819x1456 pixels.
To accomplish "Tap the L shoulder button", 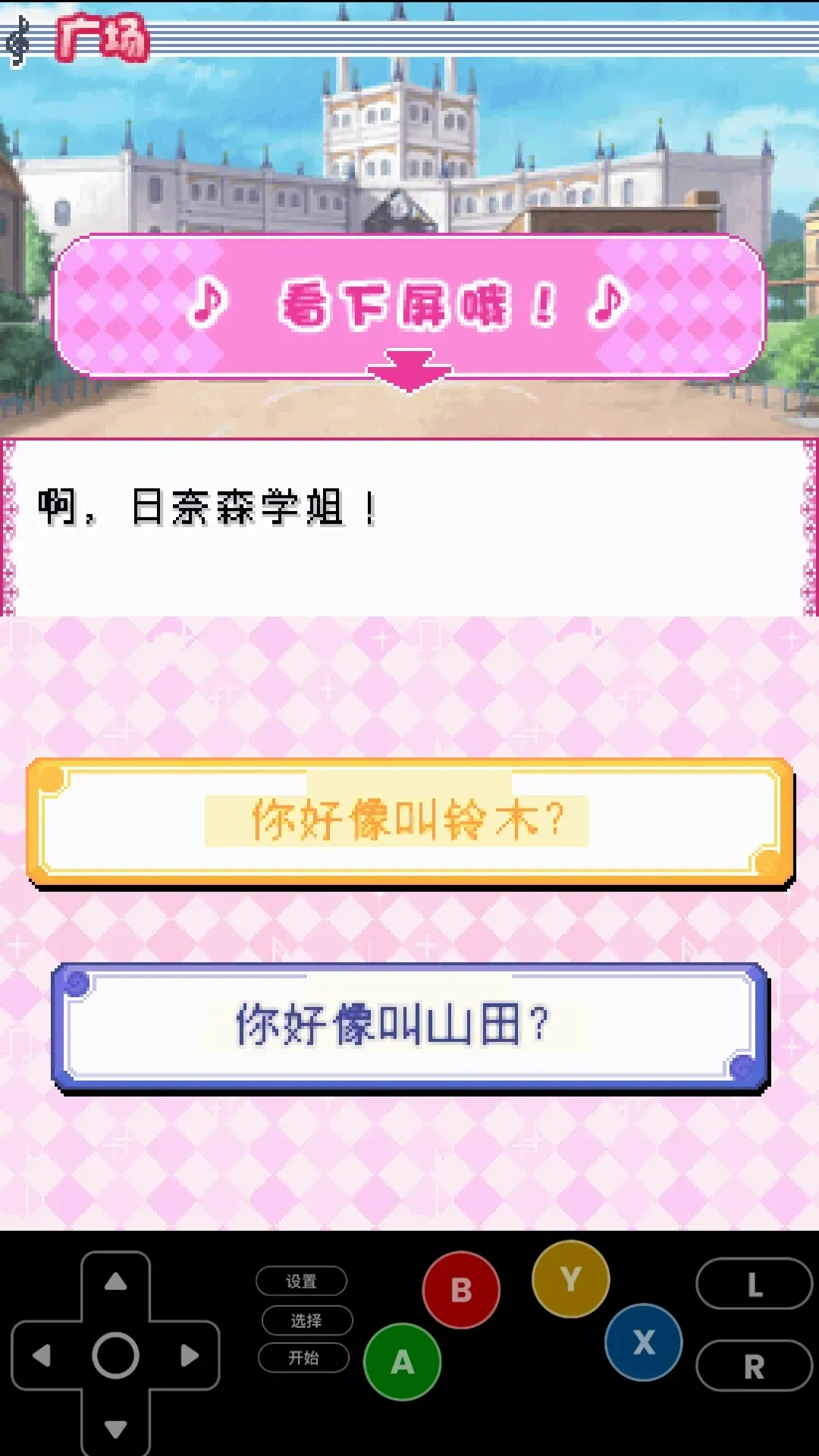I will coord(754,1284).
